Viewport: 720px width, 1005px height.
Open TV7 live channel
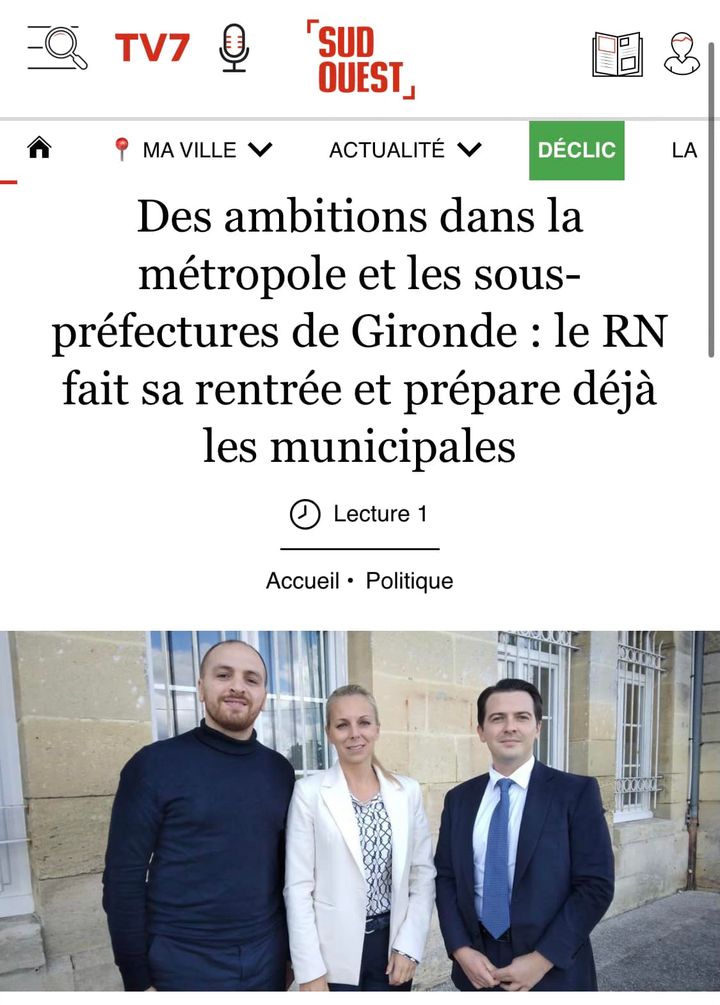click(152, 47)
